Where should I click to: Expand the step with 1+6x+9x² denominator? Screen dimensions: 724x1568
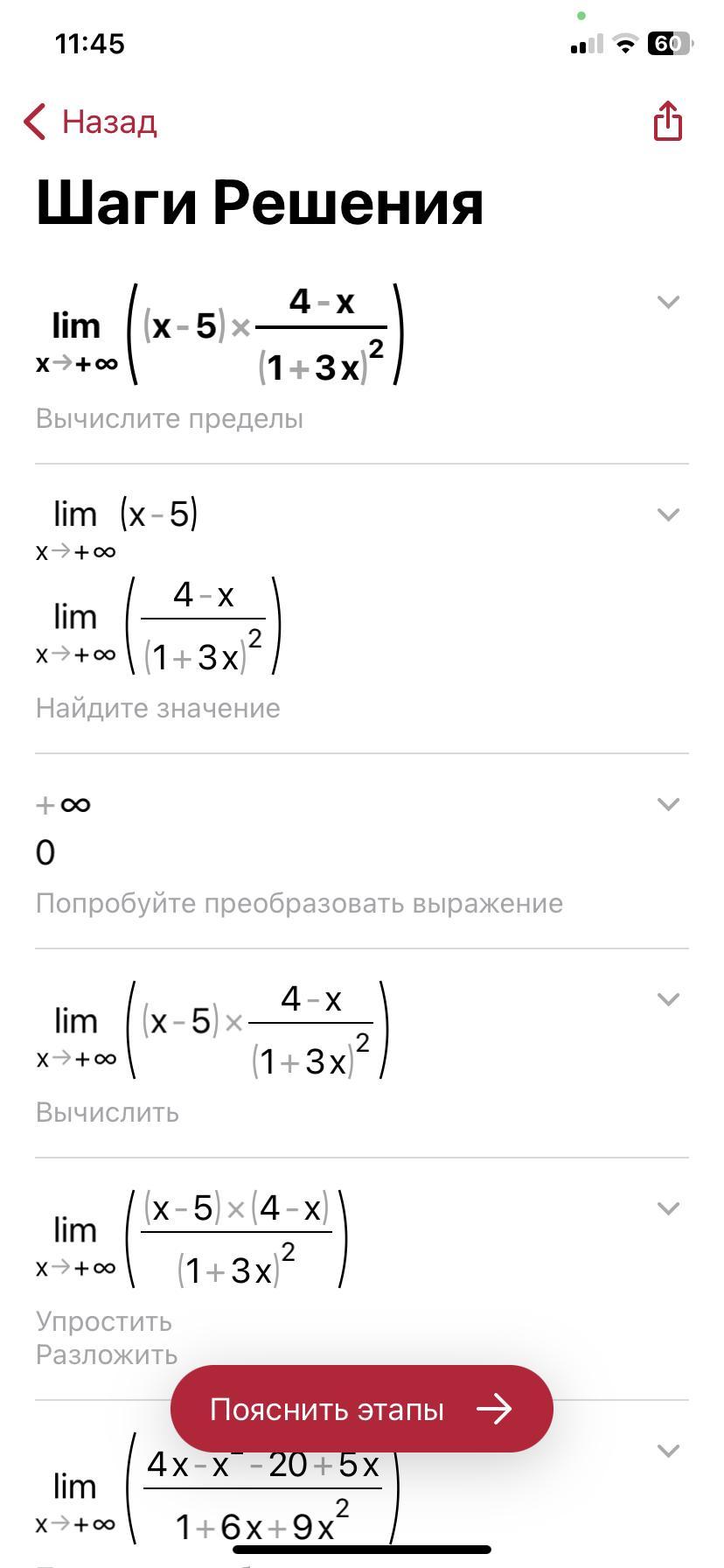pyautogui.click(x=668, y=1451)
